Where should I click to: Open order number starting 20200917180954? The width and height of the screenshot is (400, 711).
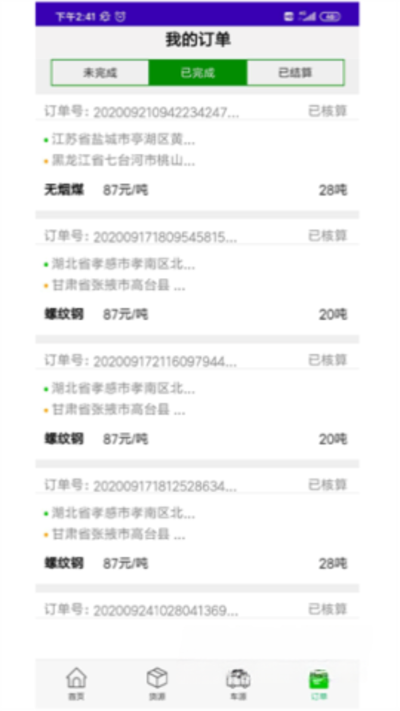pos(197,278)
